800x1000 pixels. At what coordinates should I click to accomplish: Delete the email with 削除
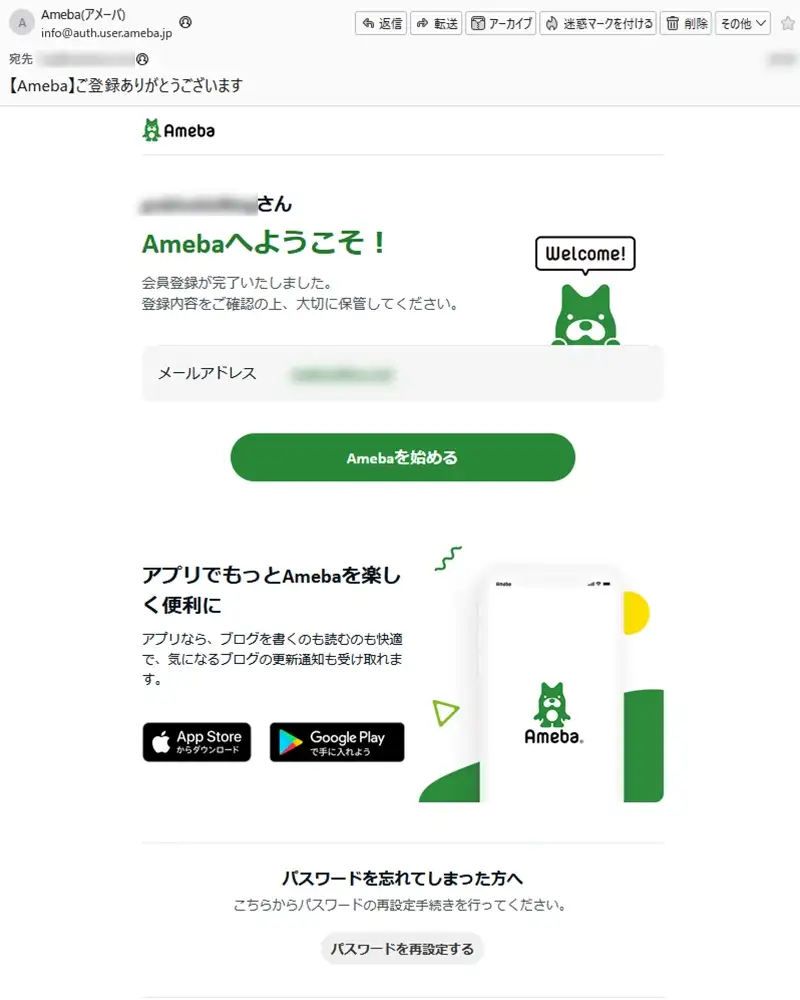[x=686, y=23]
